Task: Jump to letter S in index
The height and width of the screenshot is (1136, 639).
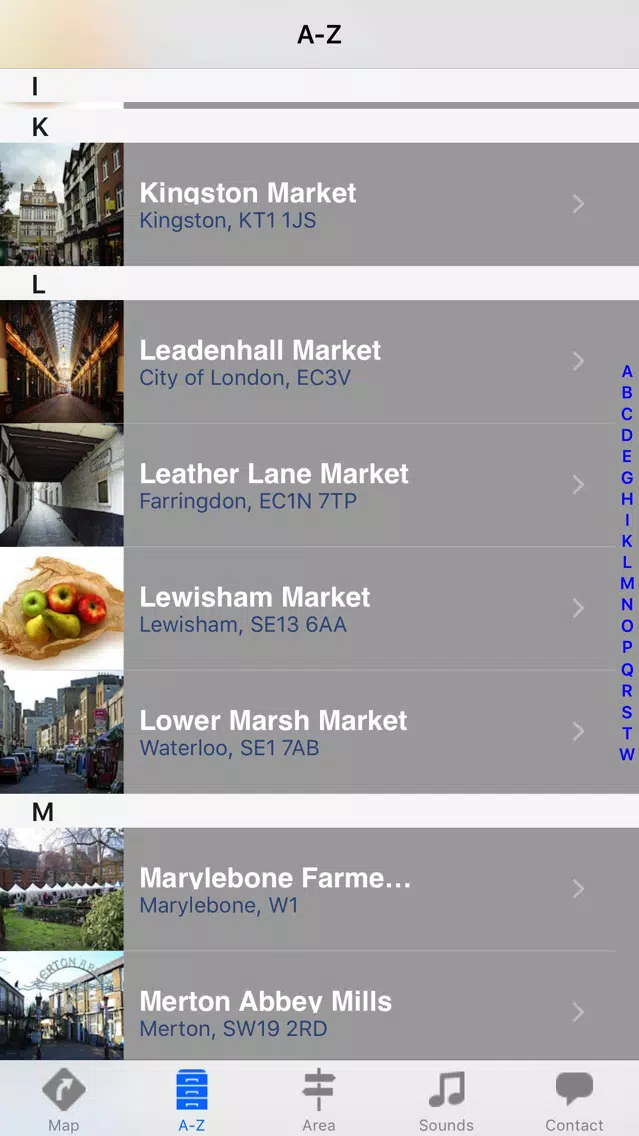Action: [x=627, y=711]
